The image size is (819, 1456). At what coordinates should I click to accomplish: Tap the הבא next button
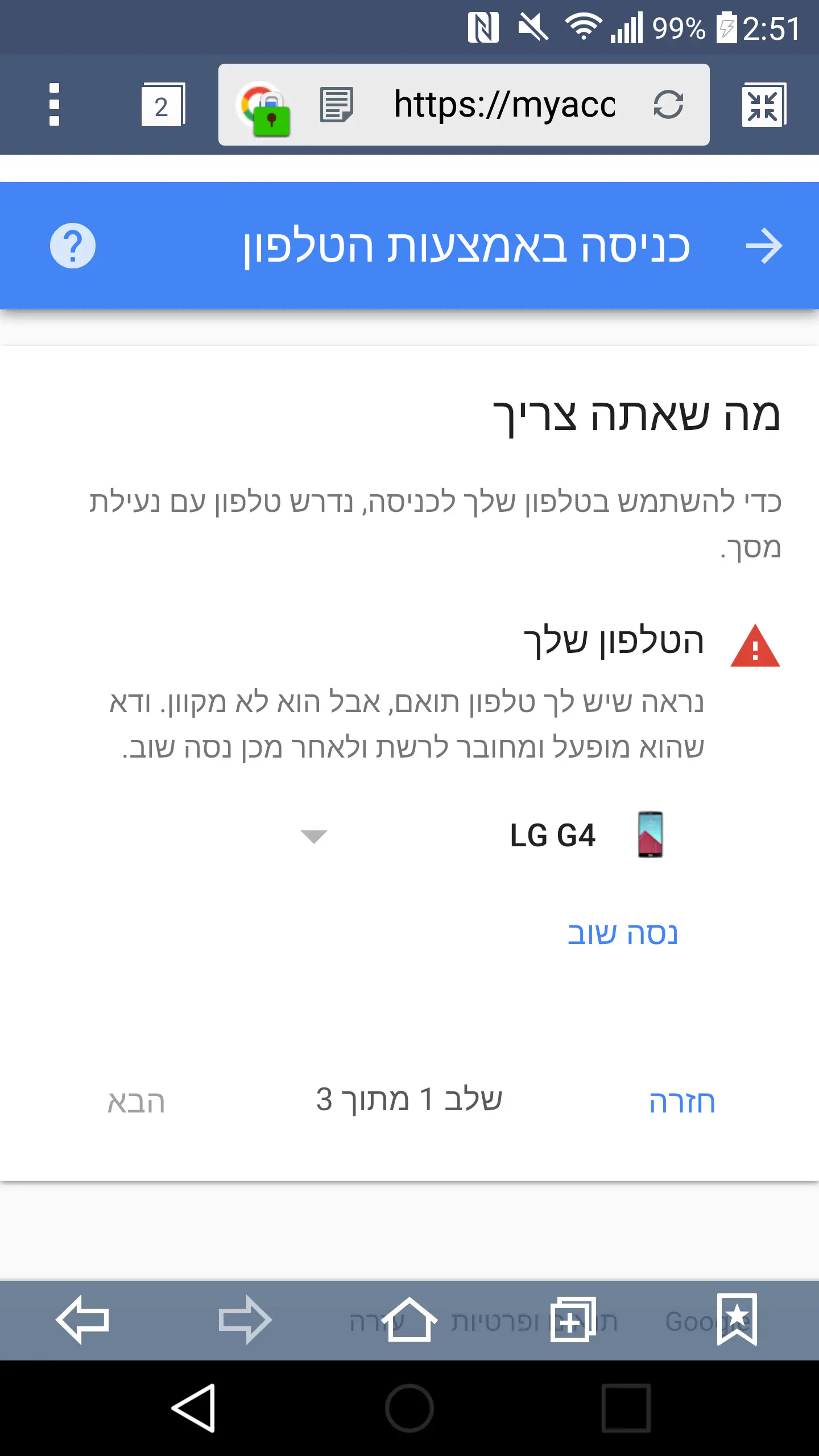click(x=136, y=1102)
